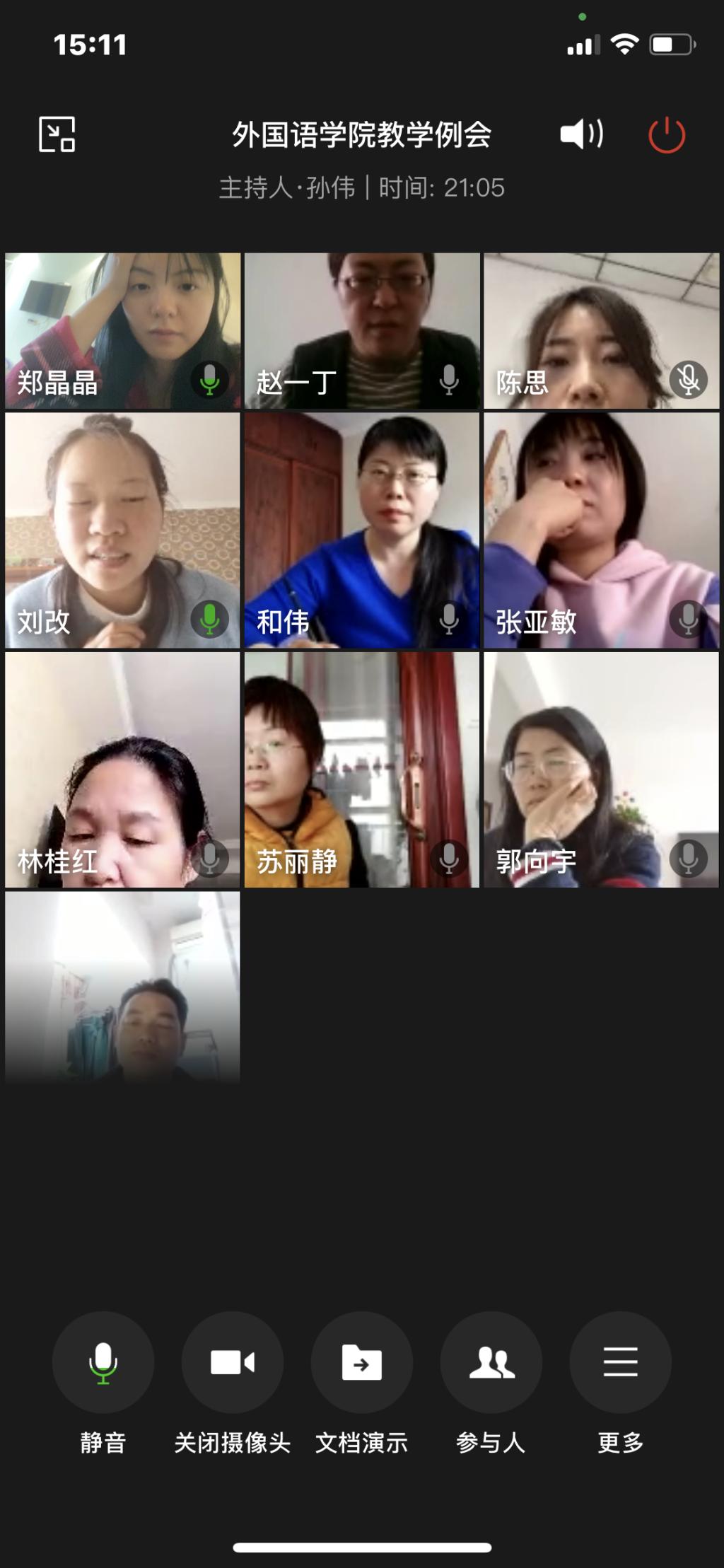Minimize the meeting to a floating window
724x1568 pixels.
point(57,134)
